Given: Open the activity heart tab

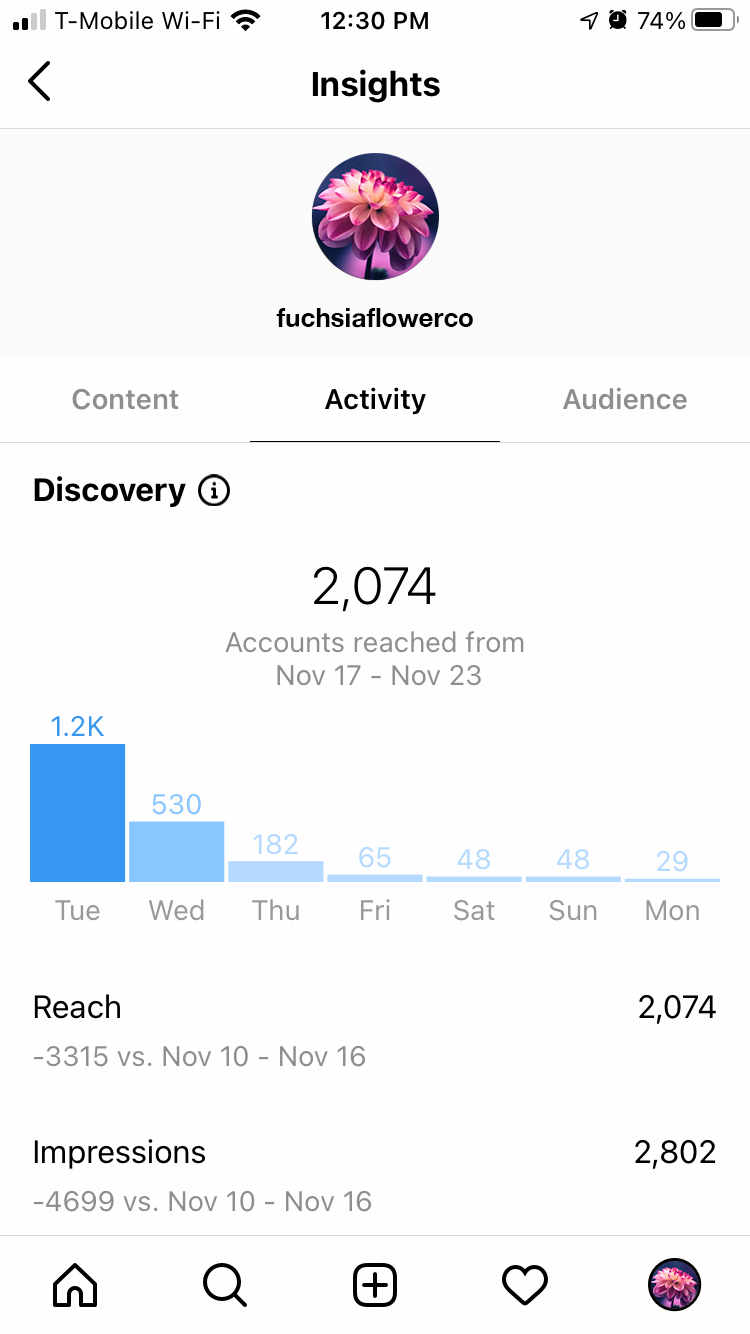Looking at the screenshot, I should pyautogui.click(x=525, y=1284).
